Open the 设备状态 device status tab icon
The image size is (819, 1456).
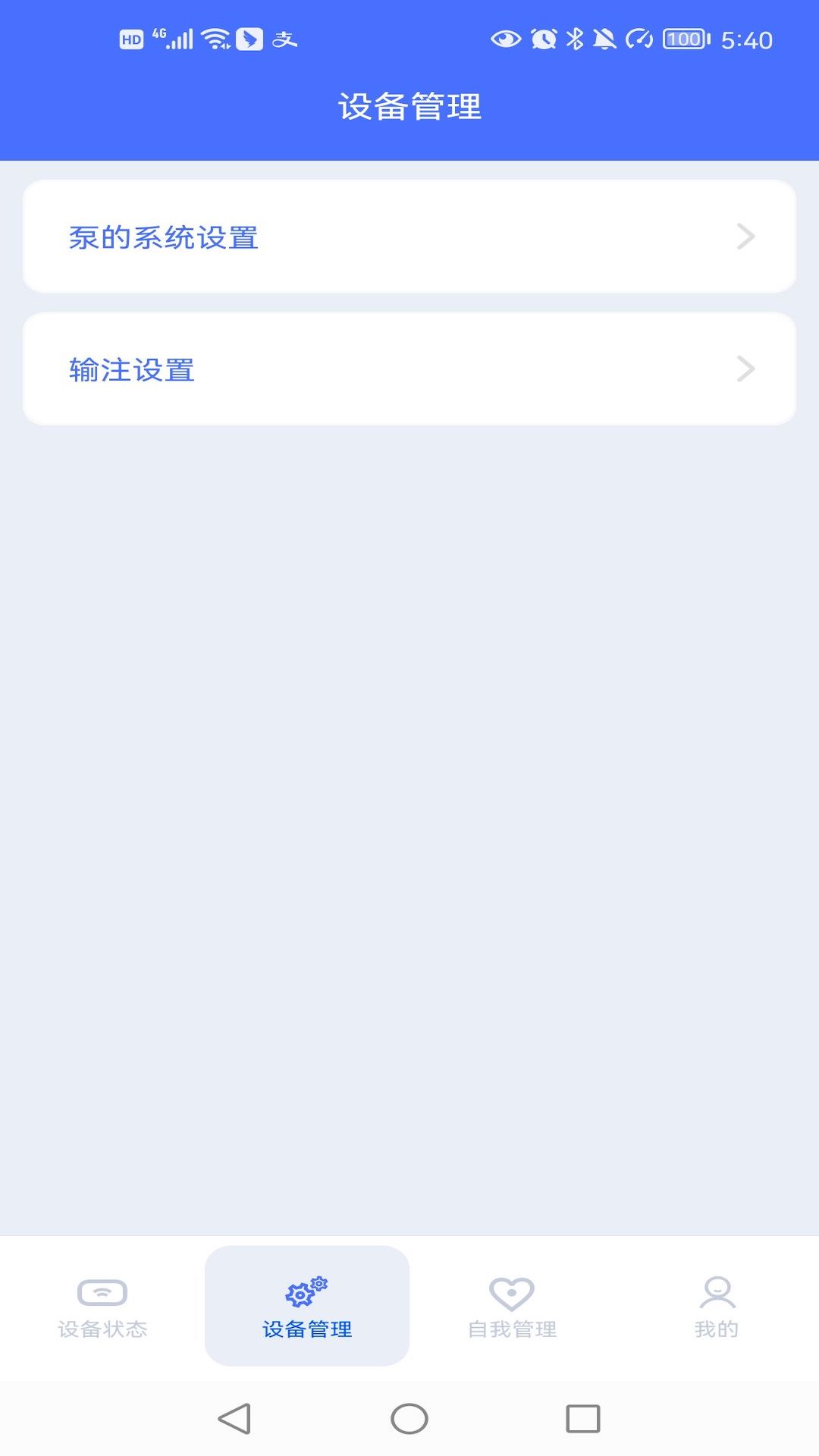102,1291
